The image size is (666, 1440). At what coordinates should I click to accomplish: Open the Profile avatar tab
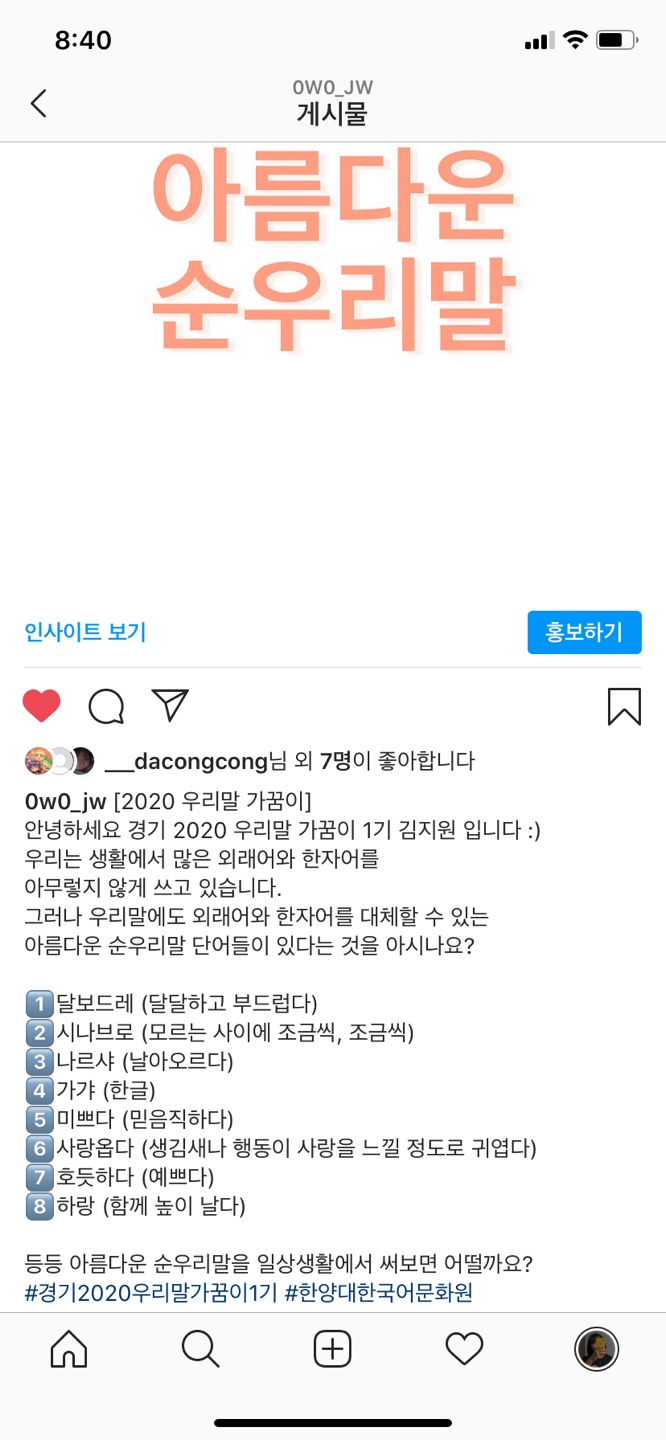tap(596, 1350)
